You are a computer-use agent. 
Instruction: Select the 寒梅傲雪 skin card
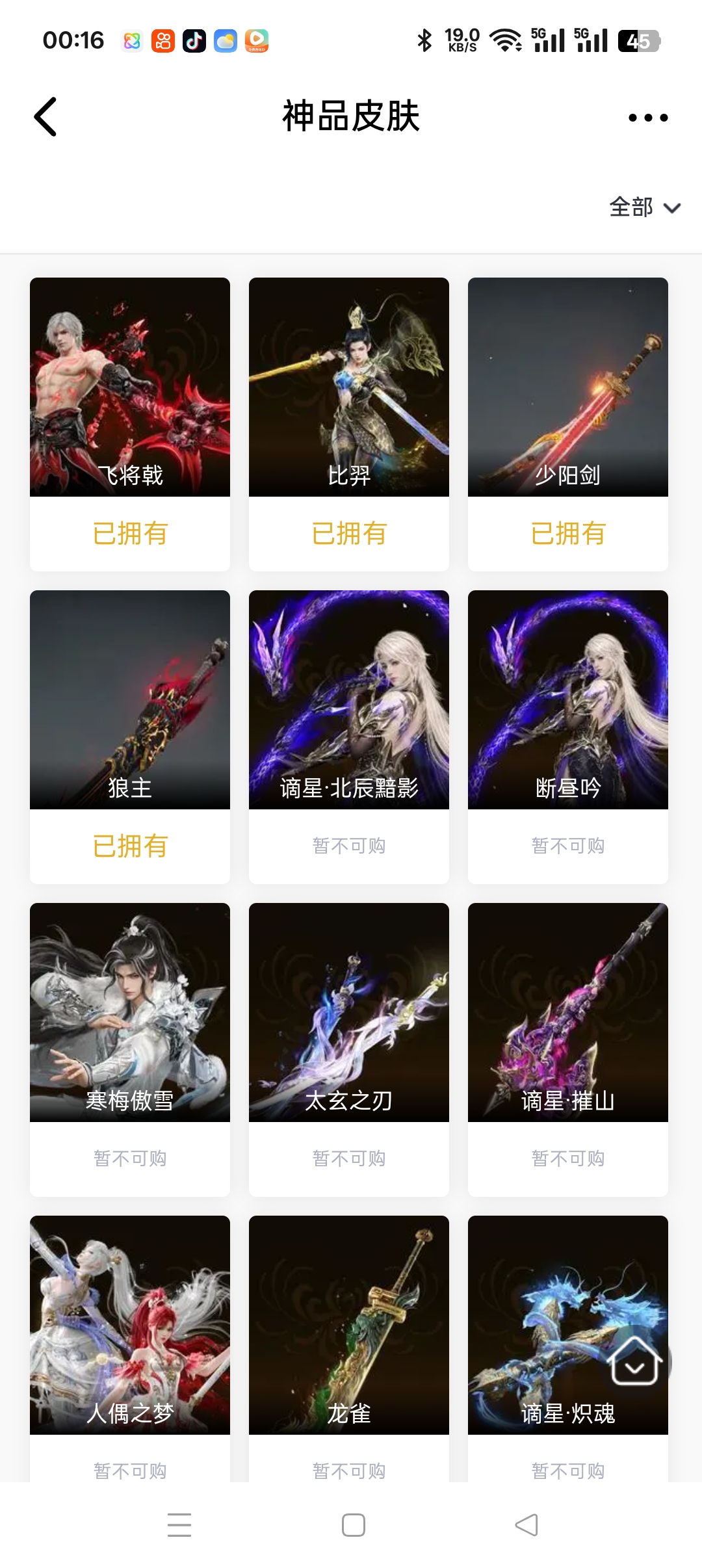click(130, 1050)
